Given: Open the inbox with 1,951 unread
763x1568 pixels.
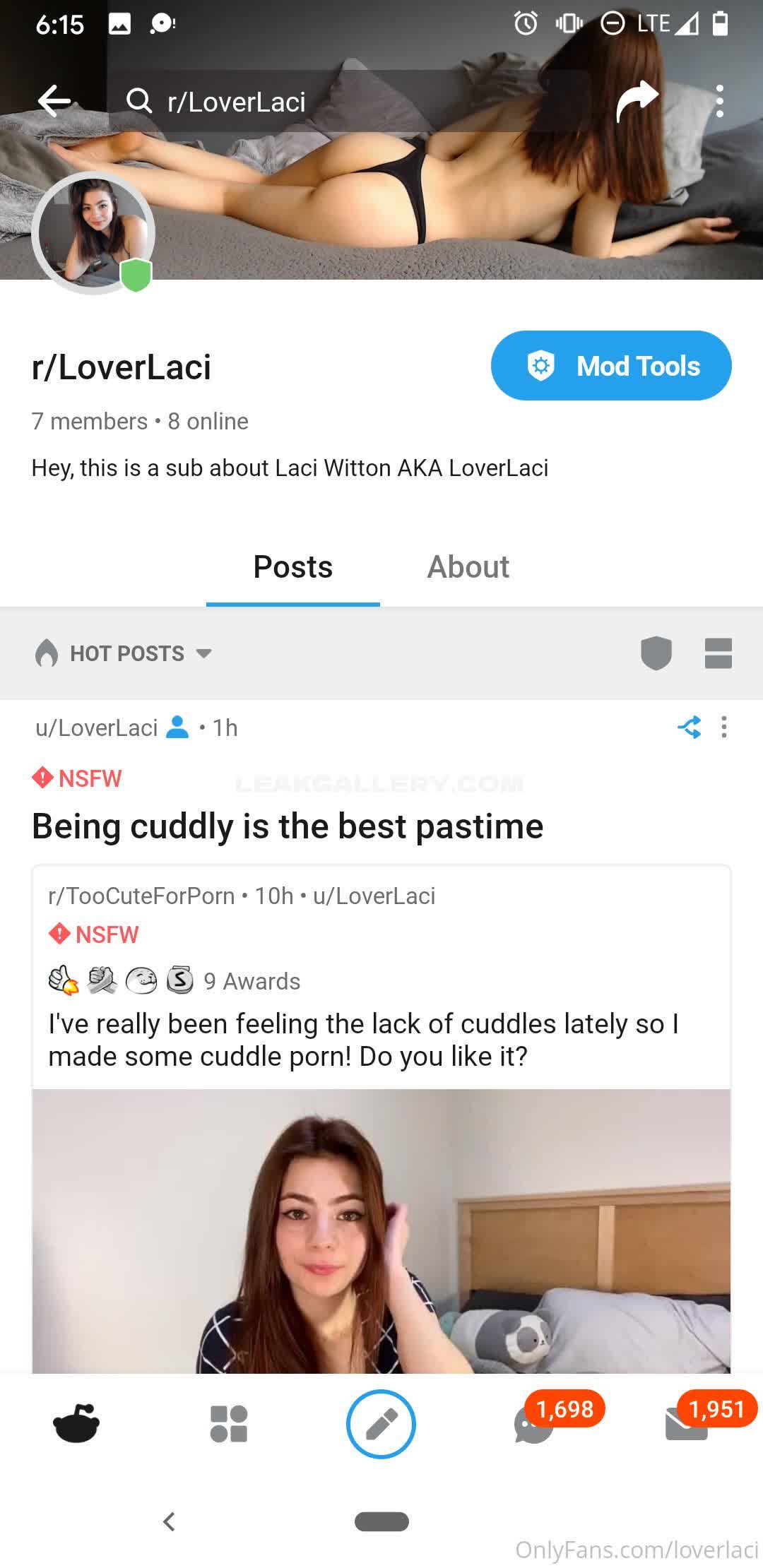Looking at the screenshot, I should coord(687,1425).
